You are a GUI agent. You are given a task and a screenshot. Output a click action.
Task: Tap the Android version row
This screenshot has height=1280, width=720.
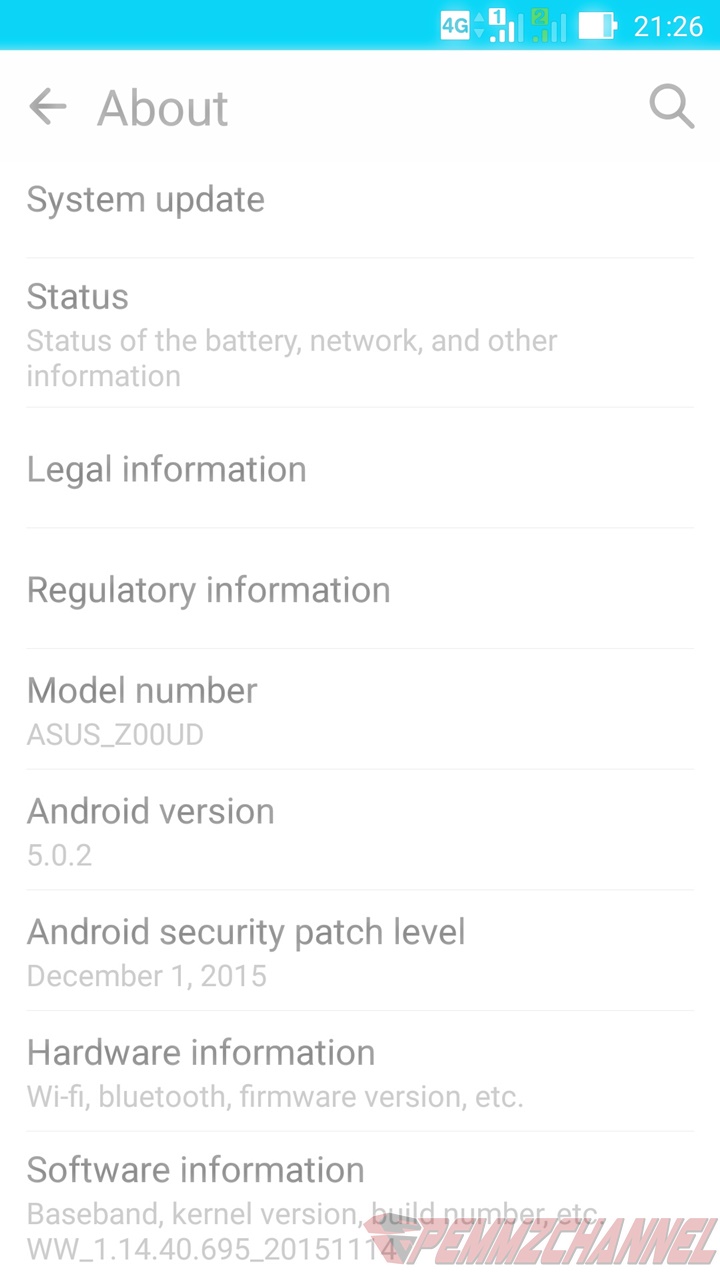pyautogui.click(x=360, y=831)
